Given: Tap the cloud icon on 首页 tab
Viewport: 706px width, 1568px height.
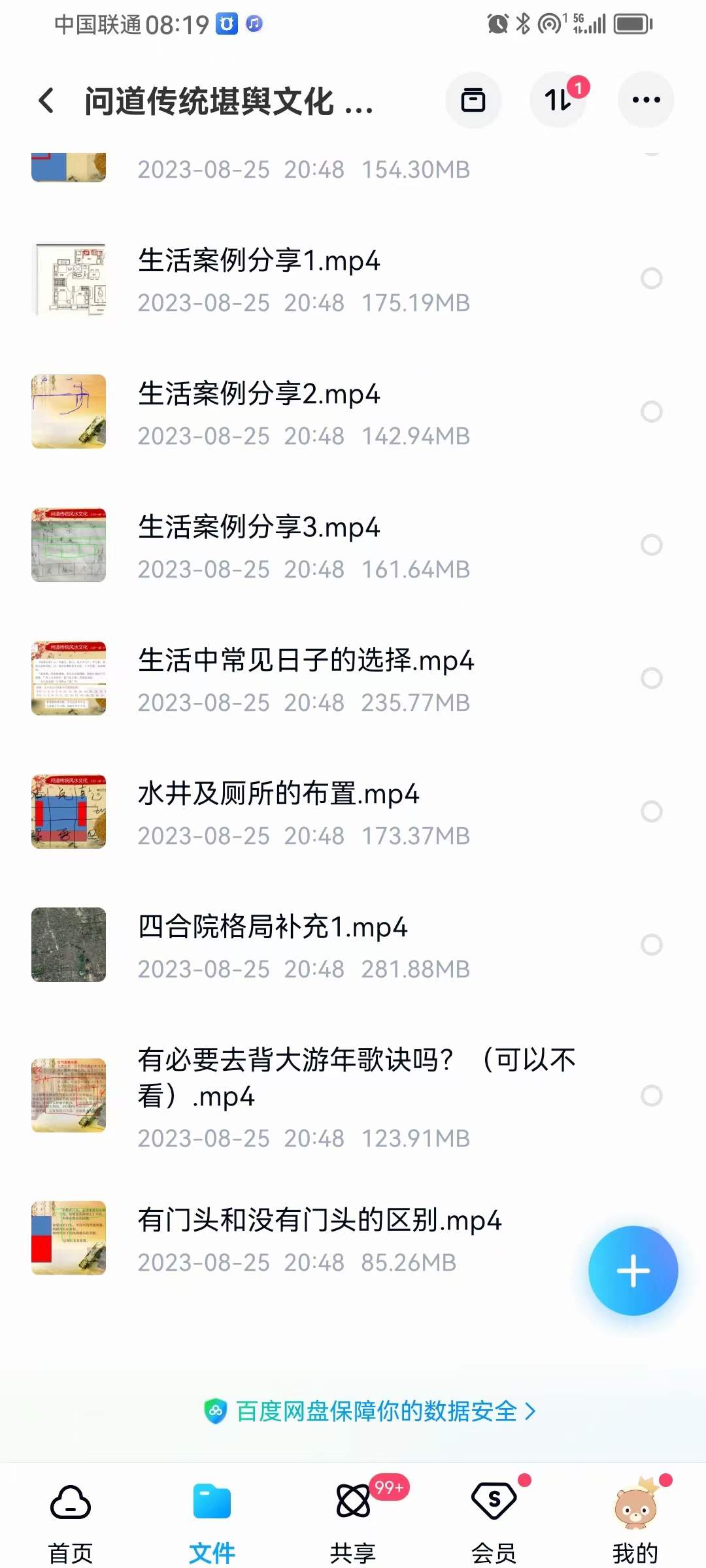Looking at the screenshot, I should (69, 1501).
